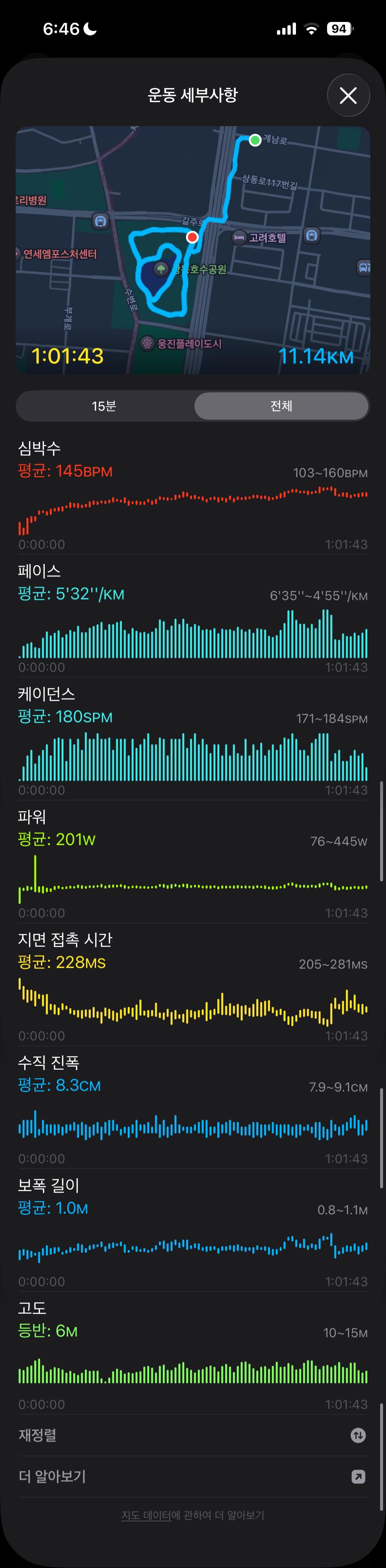Close the 운동 세부사항 sheet
The height and width of the screenshot is (1568, 386).
(348, 96)
